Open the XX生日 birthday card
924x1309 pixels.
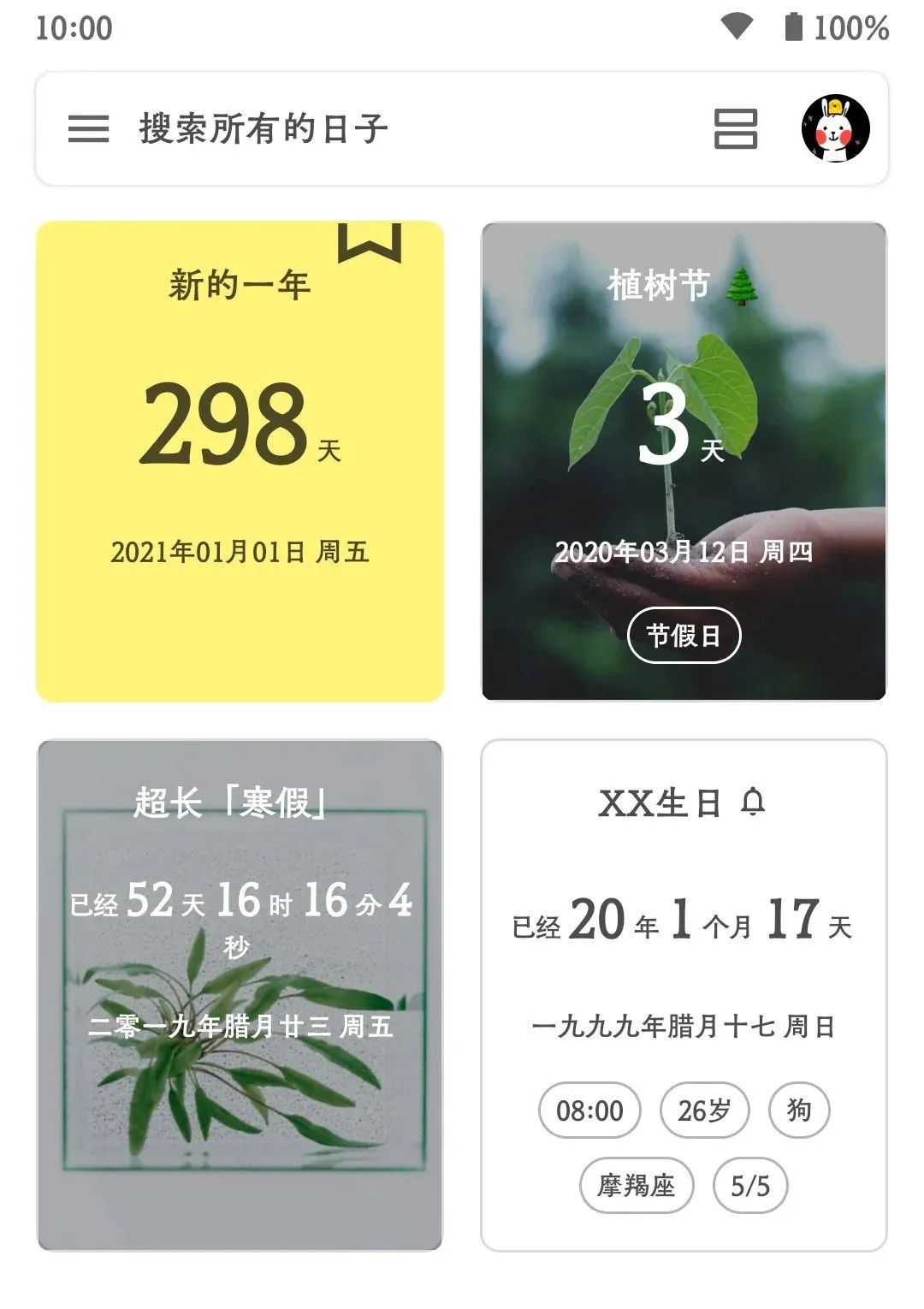(684, 995)
